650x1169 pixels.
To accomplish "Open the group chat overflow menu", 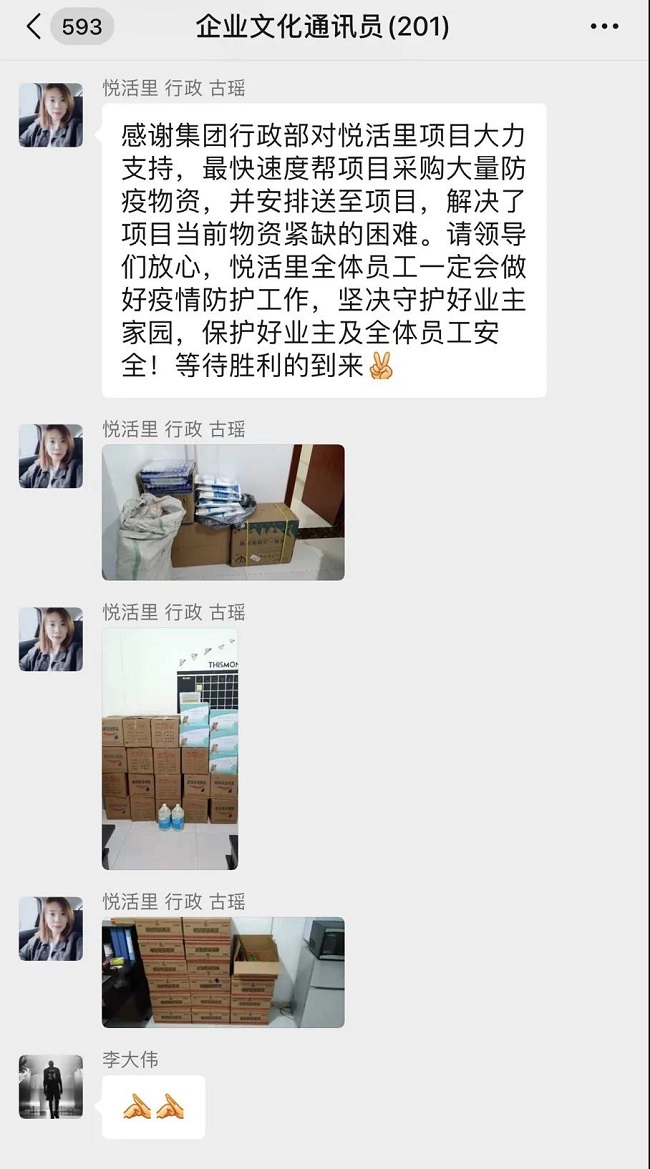I will pyautogui.click(x=604, y=27).
